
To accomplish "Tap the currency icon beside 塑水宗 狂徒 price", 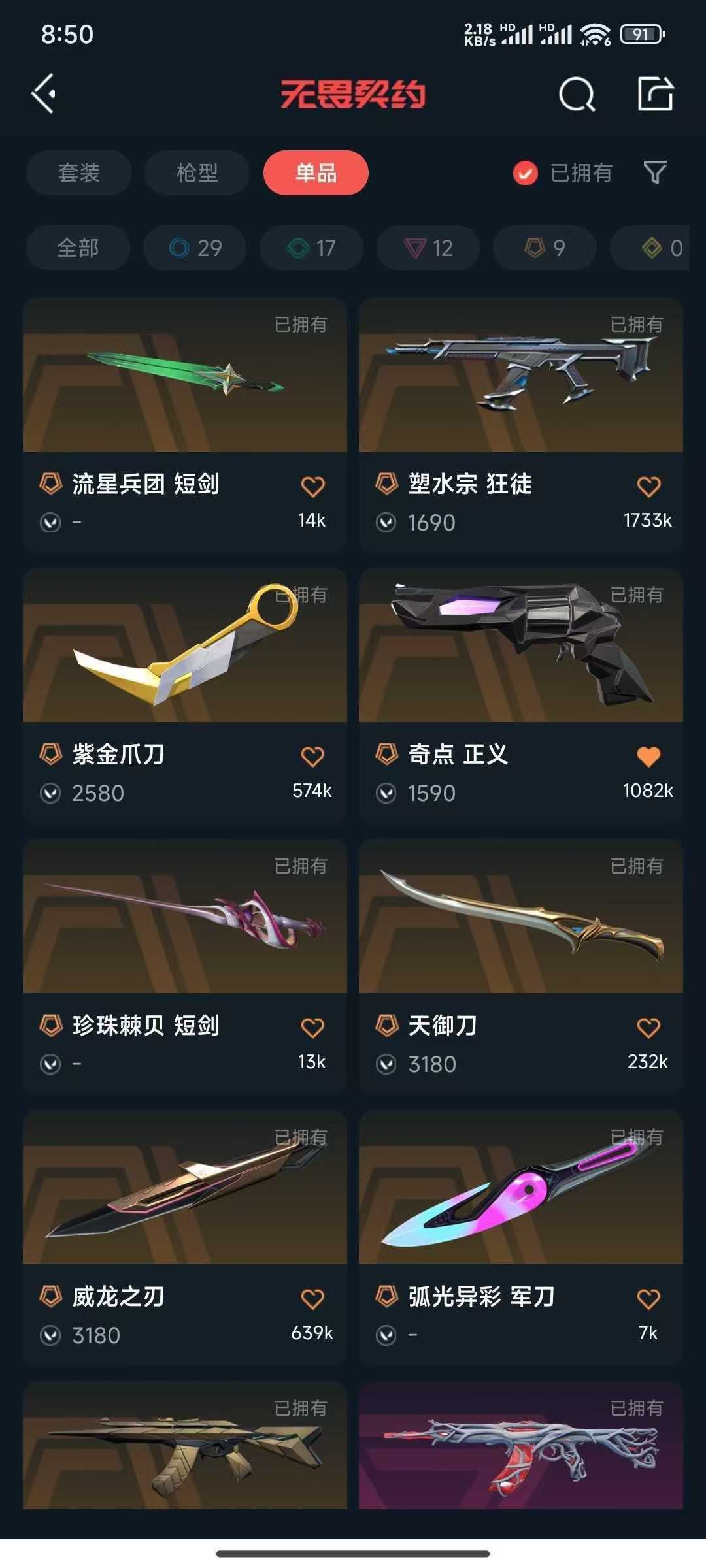I will pos(386,523).
